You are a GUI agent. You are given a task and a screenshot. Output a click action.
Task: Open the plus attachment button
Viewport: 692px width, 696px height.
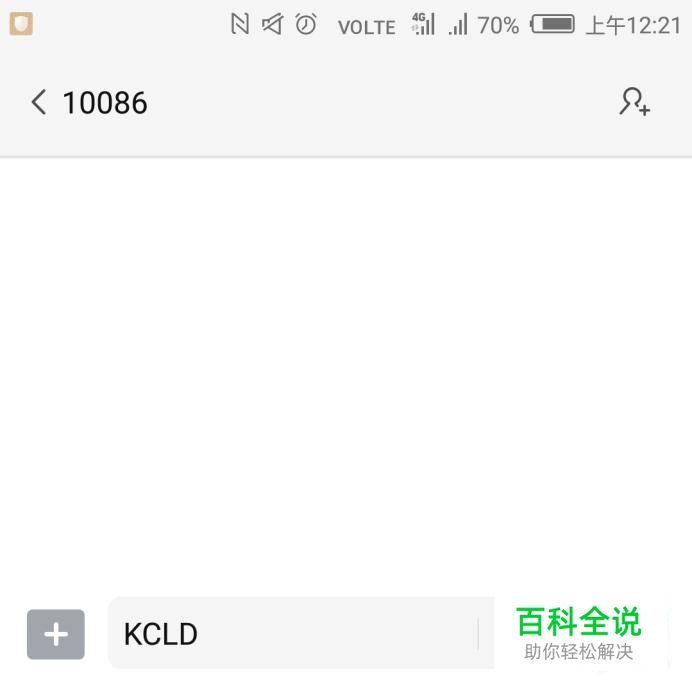pyautogui.click(x=56, y=634)
